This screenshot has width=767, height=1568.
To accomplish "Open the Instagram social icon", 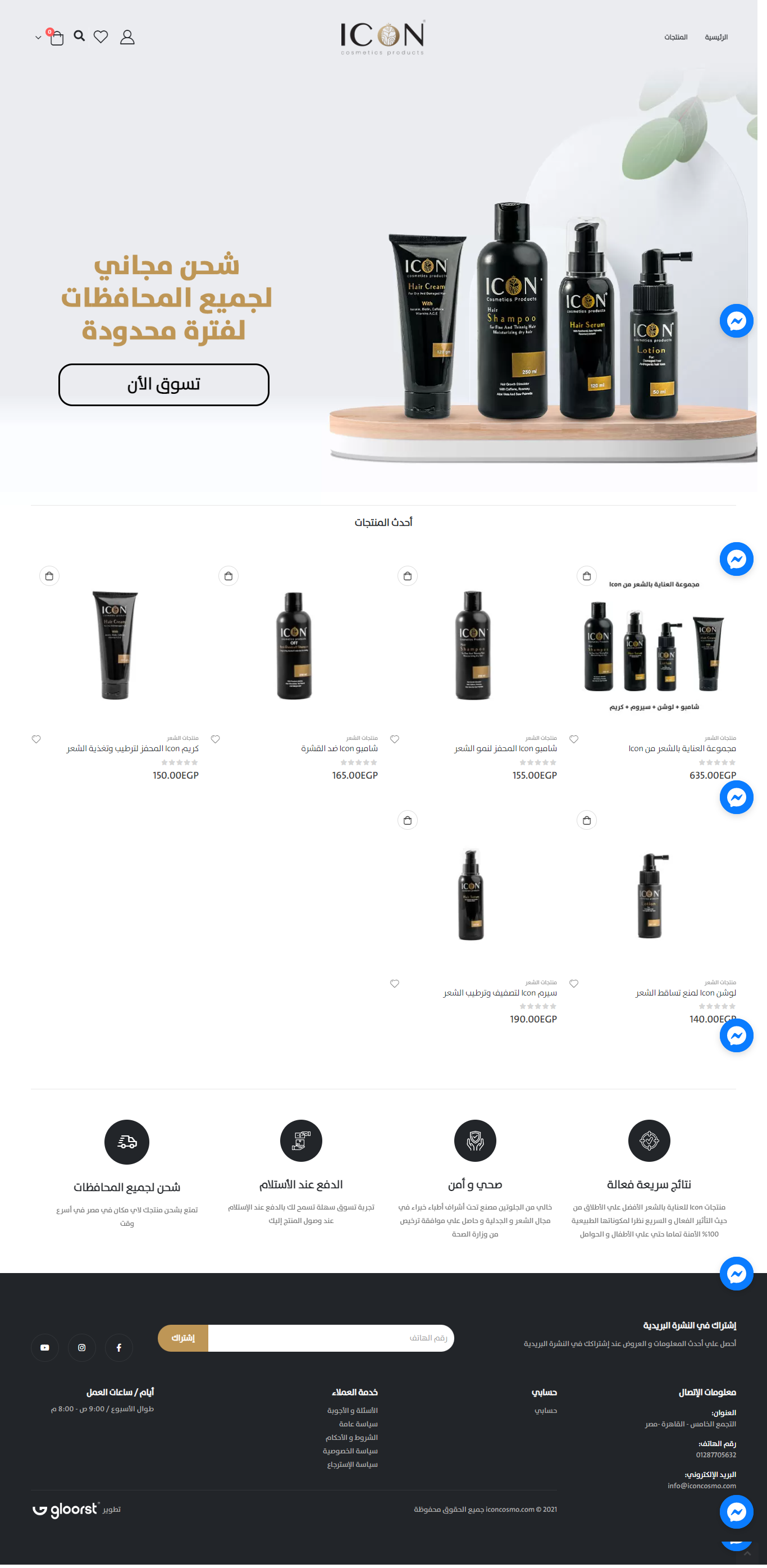I will [x=81, y=1348].
